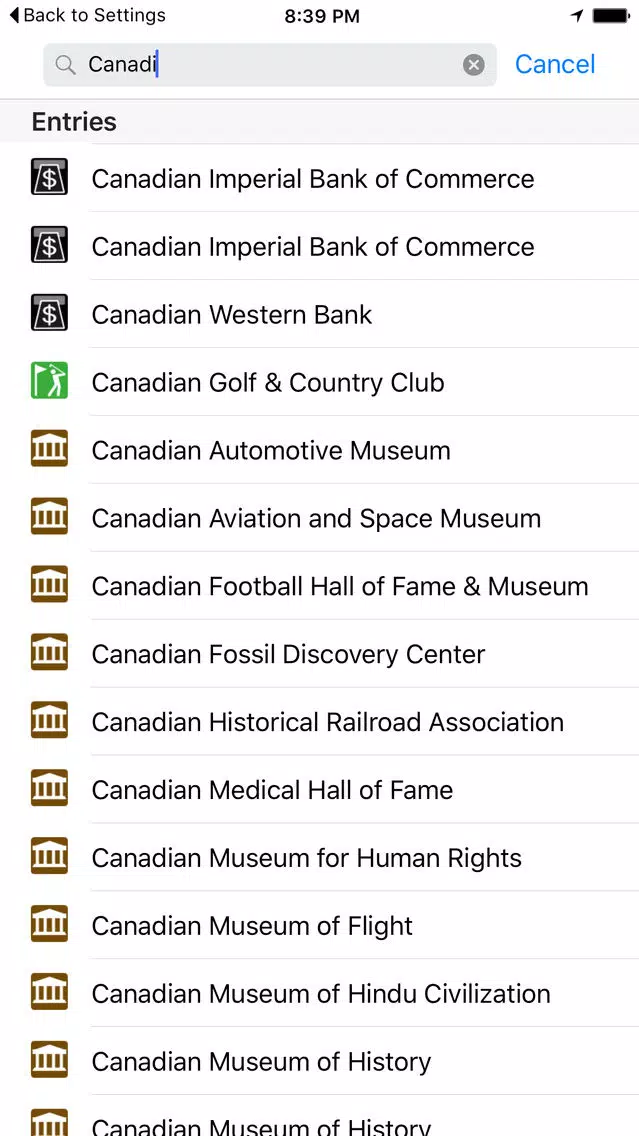Select Canadian Museum of Flight

click(320, 926)
